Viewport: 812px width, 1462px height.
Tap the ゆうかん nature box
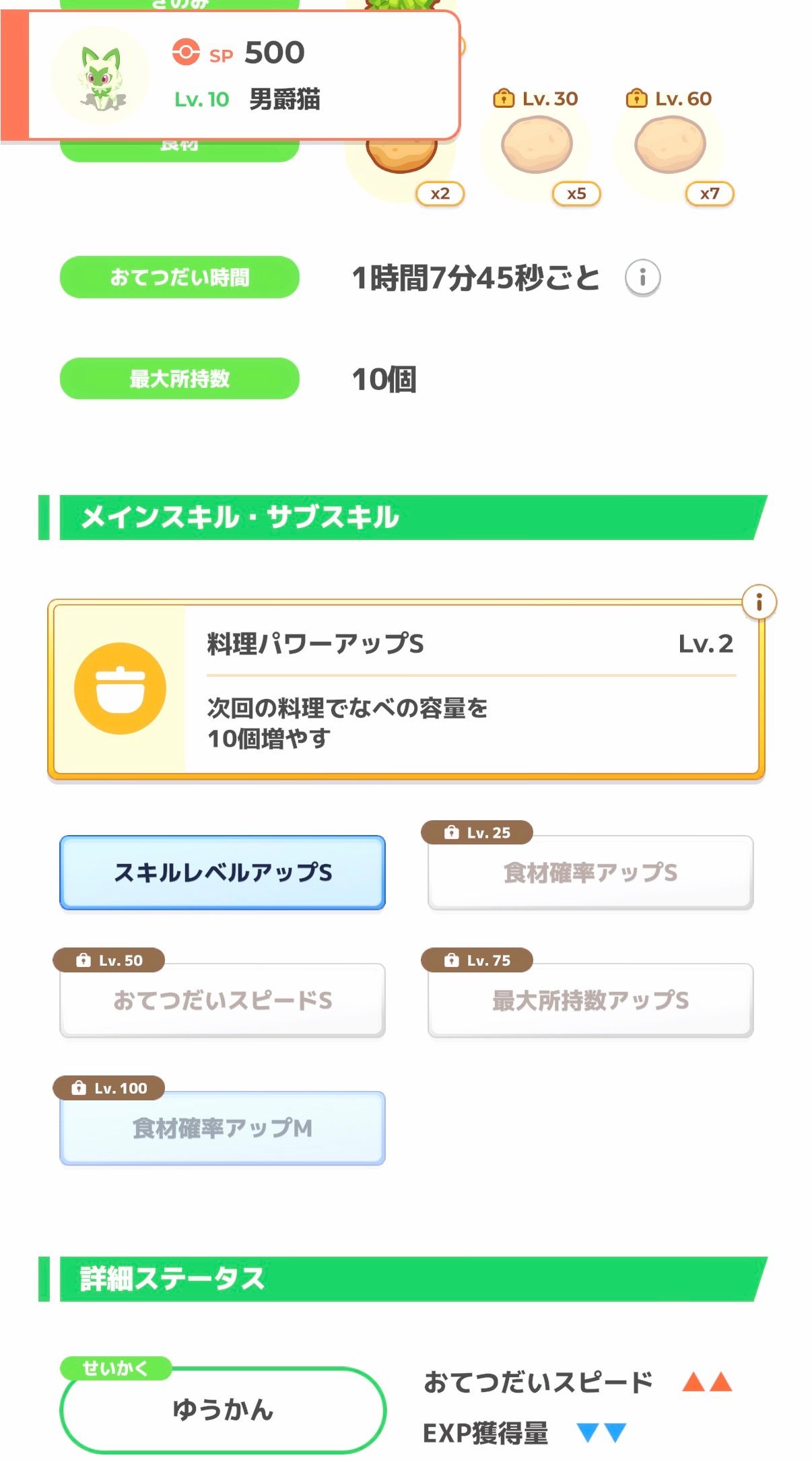click(223, 1409)
